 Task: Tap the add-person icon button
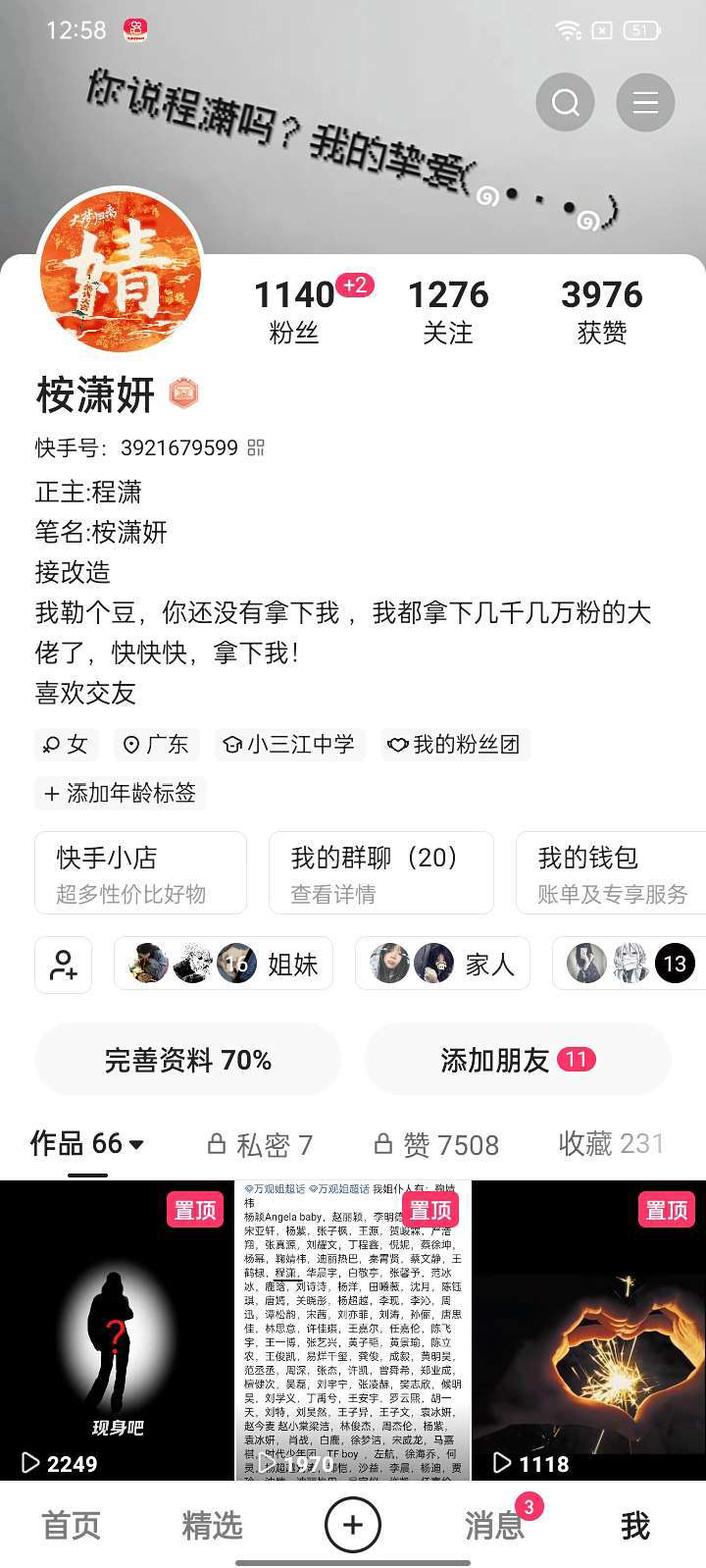pyautogui.click(x=64, y=965)
